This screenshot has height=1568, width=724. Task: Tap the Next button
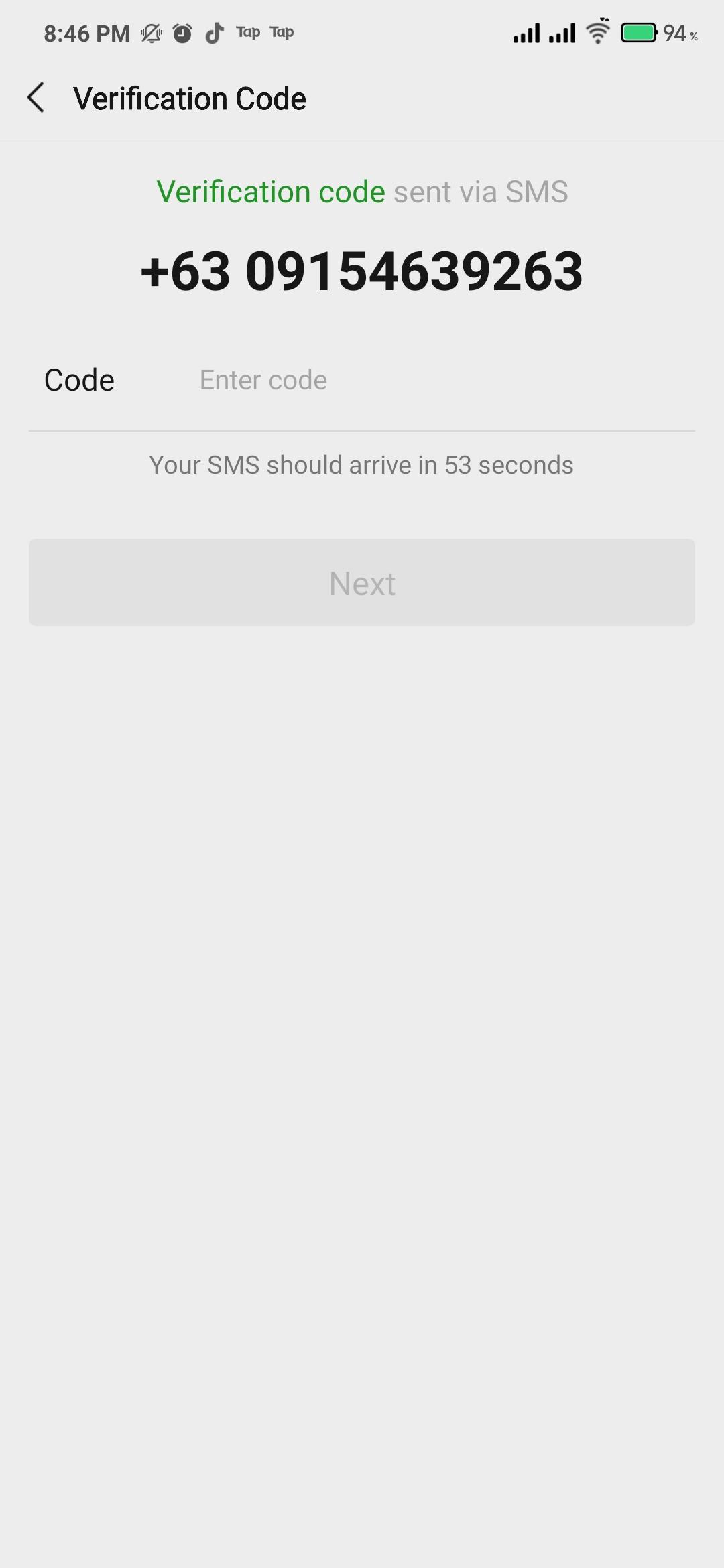pyautogui.click(x=362, y=582)
